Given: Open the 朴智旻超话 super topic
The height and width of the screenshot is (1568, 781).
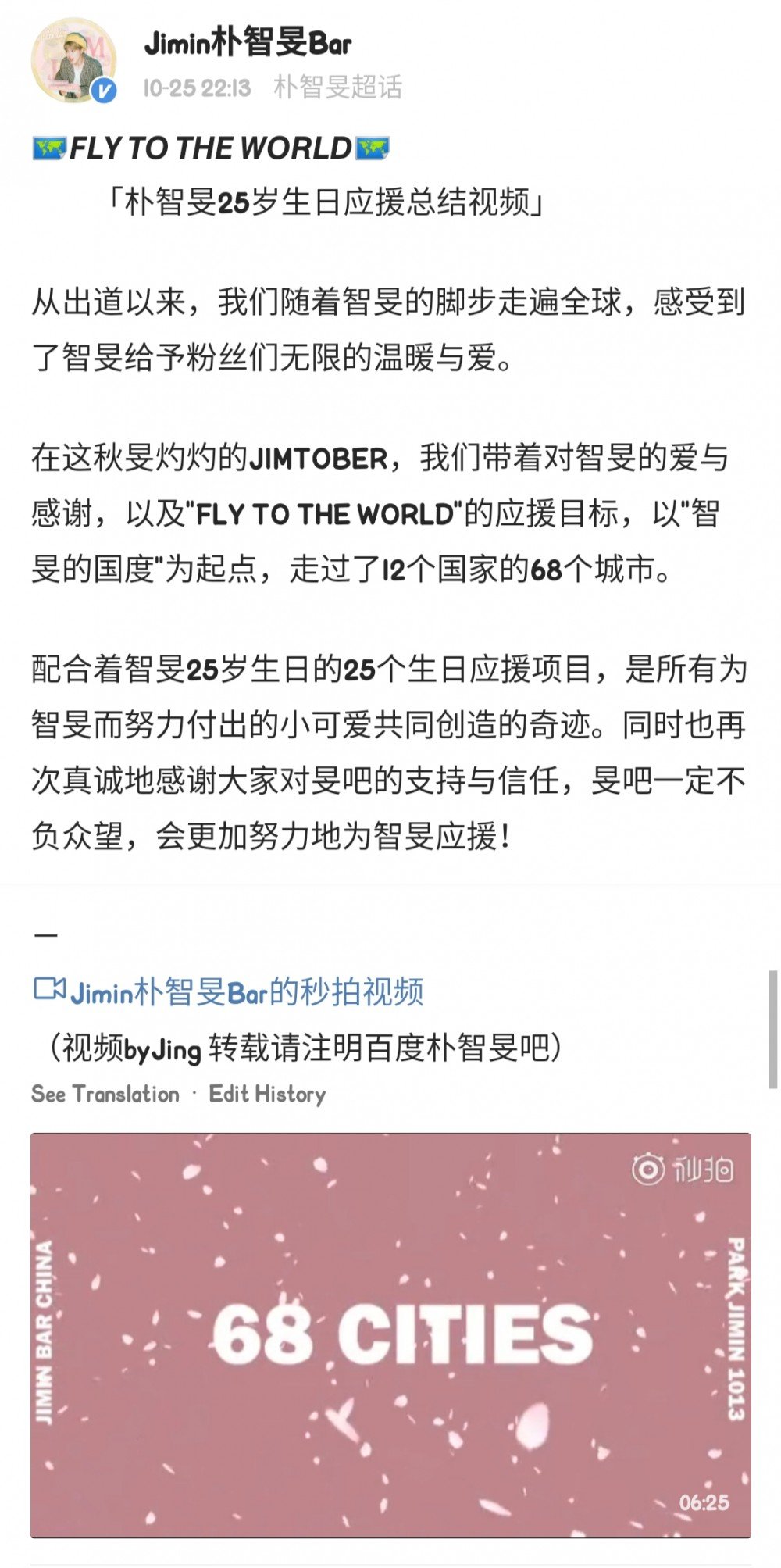Looking at the screenshot, I should (337, 88).
